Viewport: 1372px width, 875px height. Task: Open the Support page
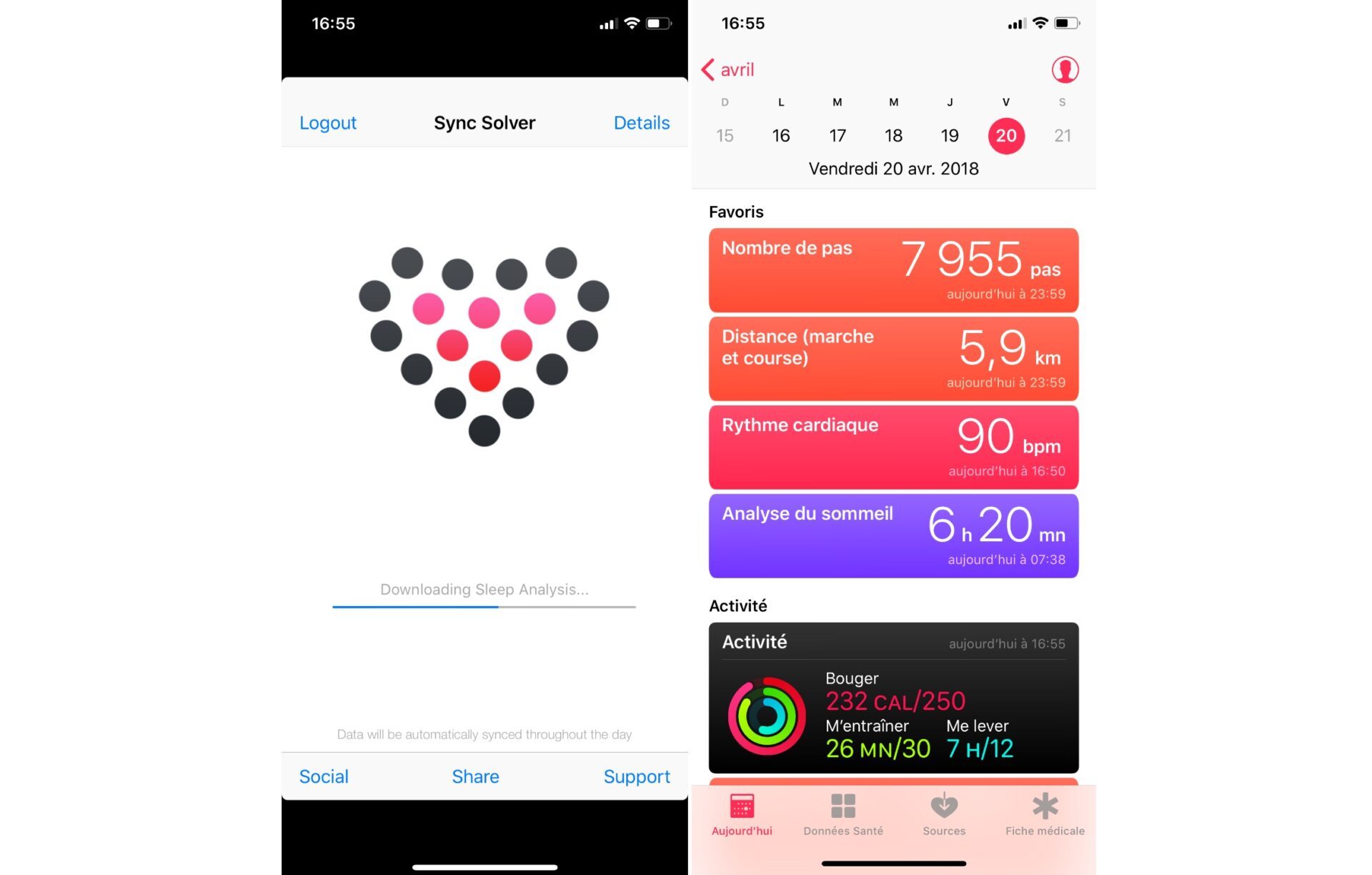[x=636, y=776]
